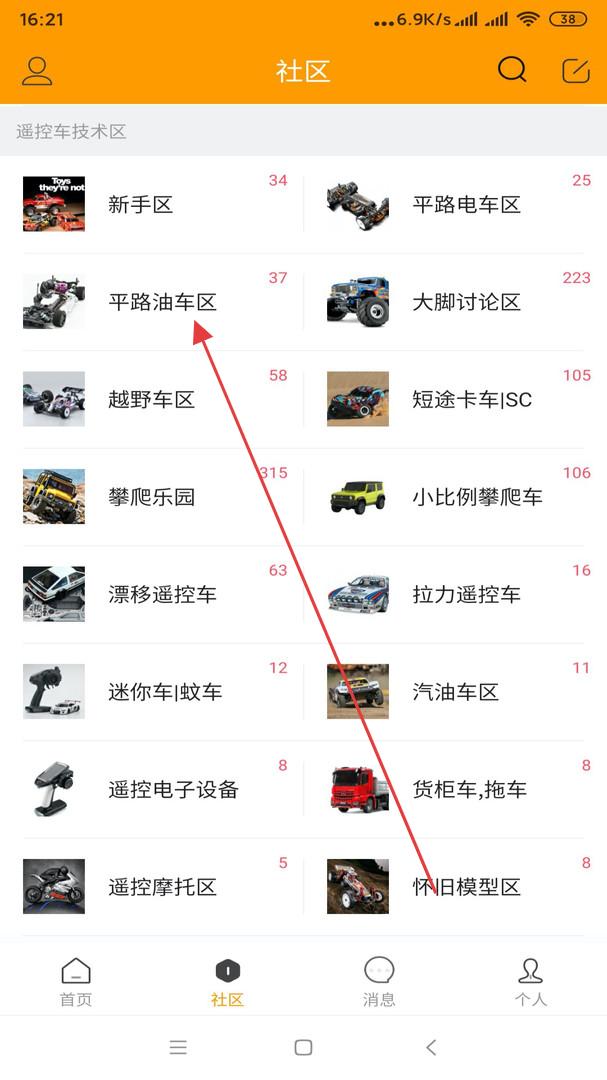
Task: Compose a new post
Action: click(576, 71)
